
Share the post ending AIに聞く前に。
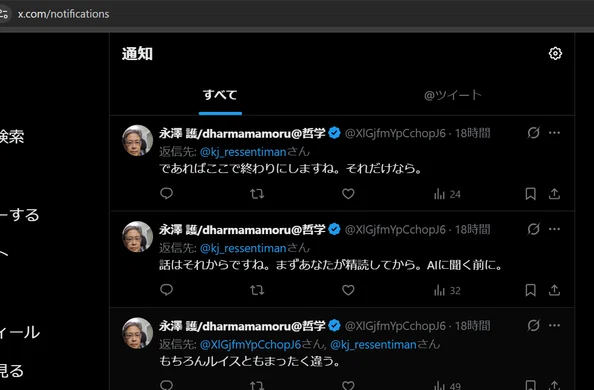[554, 290]
